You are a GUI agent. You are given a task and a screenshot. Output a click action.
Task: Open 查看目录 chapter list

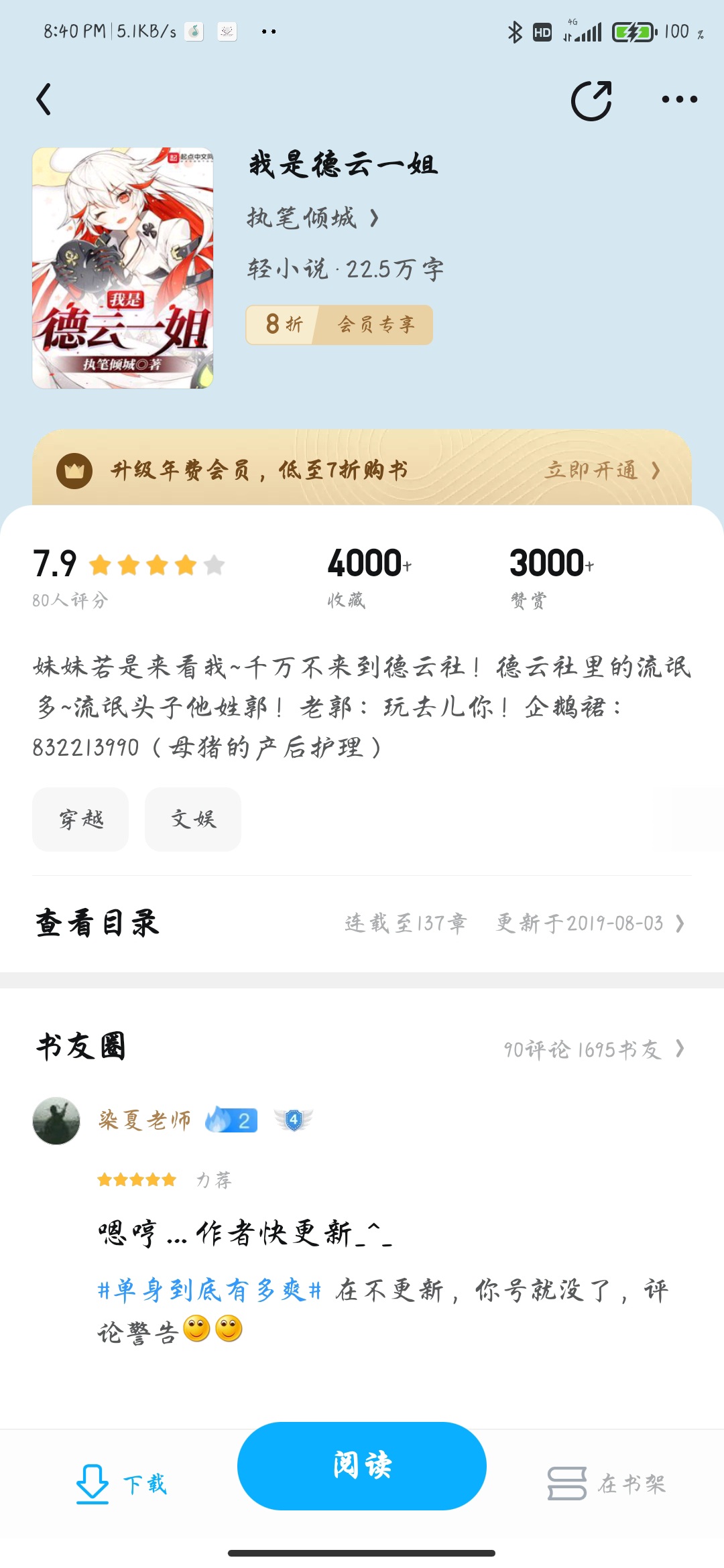(x=362, y=923)
